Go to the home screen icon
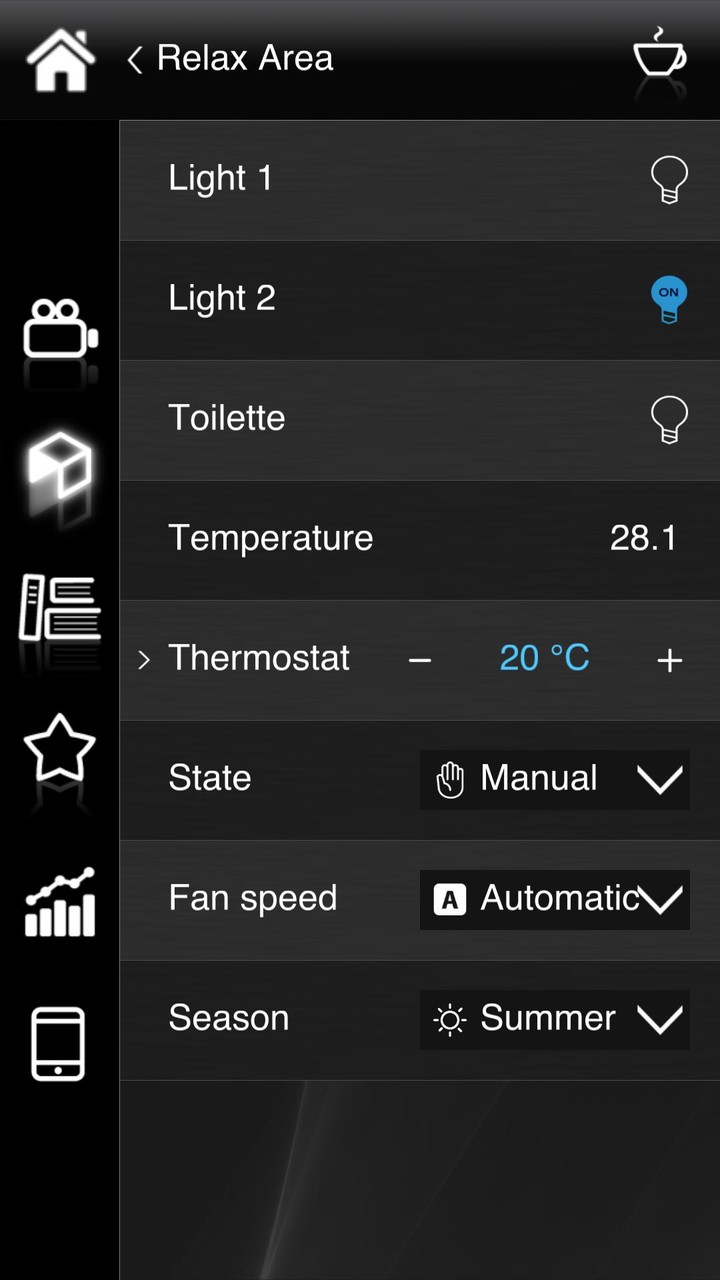 click(60, 60)
